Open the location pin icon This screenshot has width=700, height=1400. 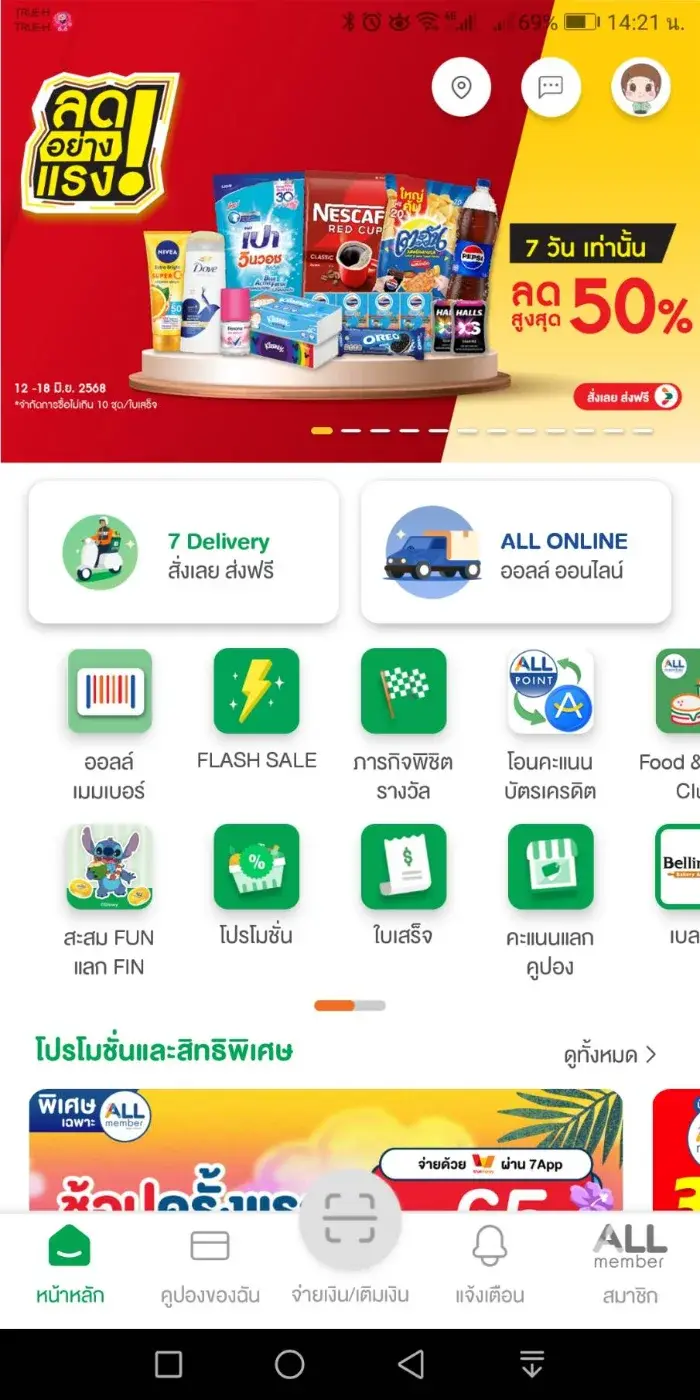coord(461,87)
